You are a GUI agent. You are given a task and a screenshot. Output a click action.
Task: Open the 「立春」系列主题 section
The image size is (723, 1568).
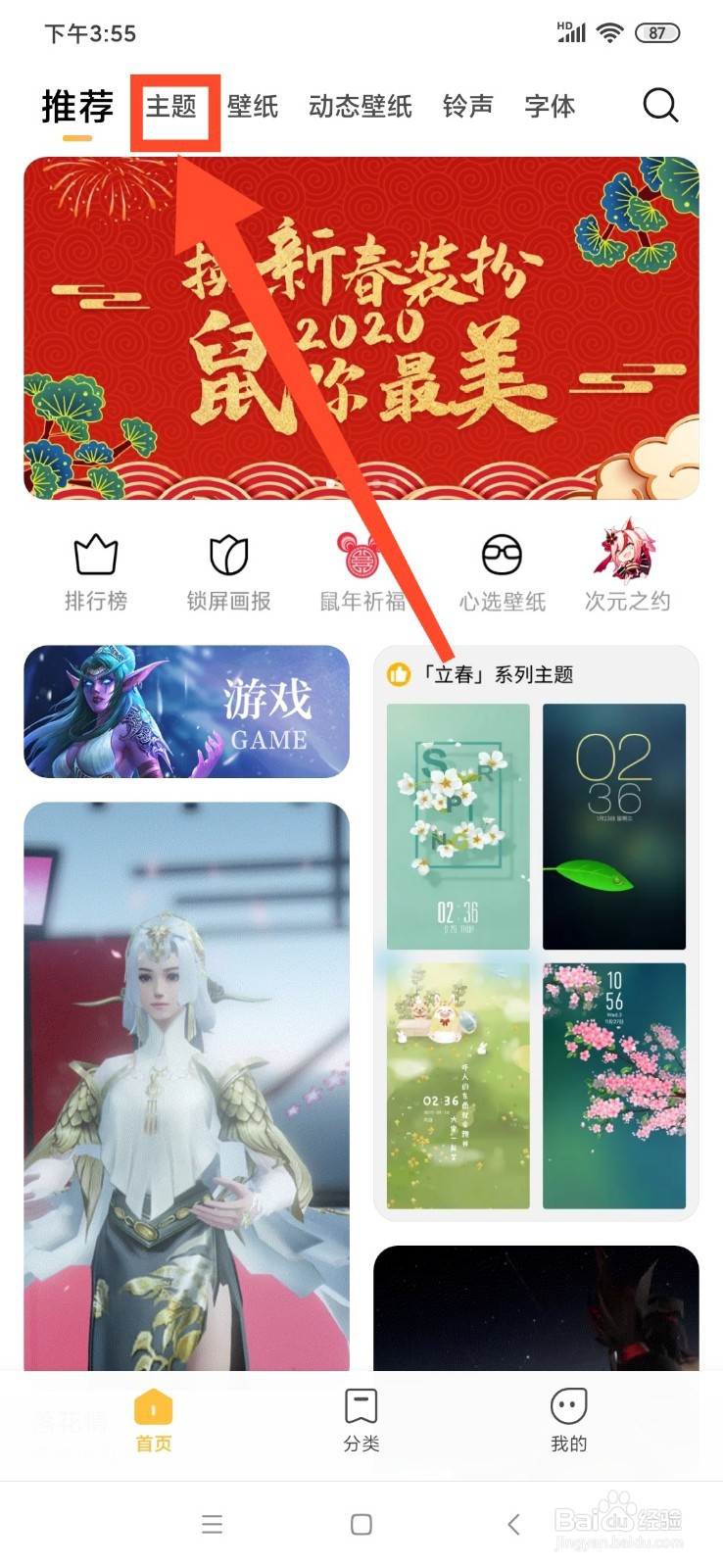(x=500, y=675)
